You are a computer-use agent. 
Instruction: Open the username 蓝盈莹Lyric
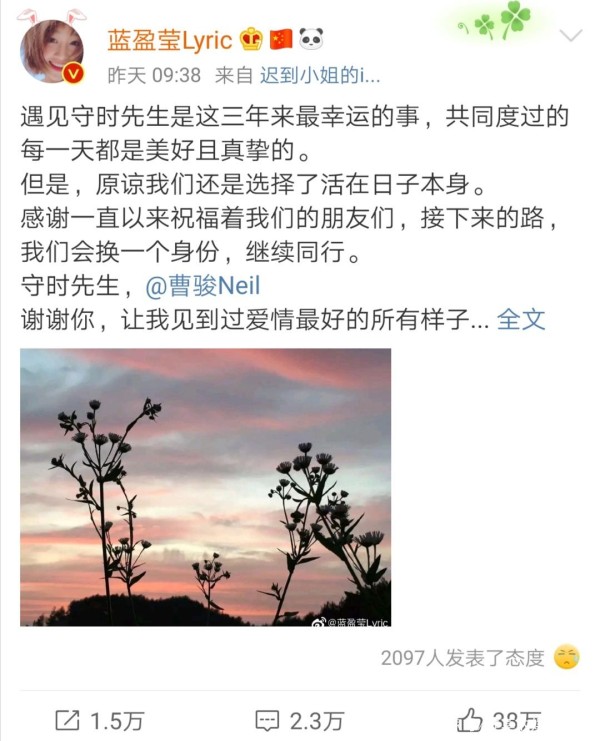169,39
